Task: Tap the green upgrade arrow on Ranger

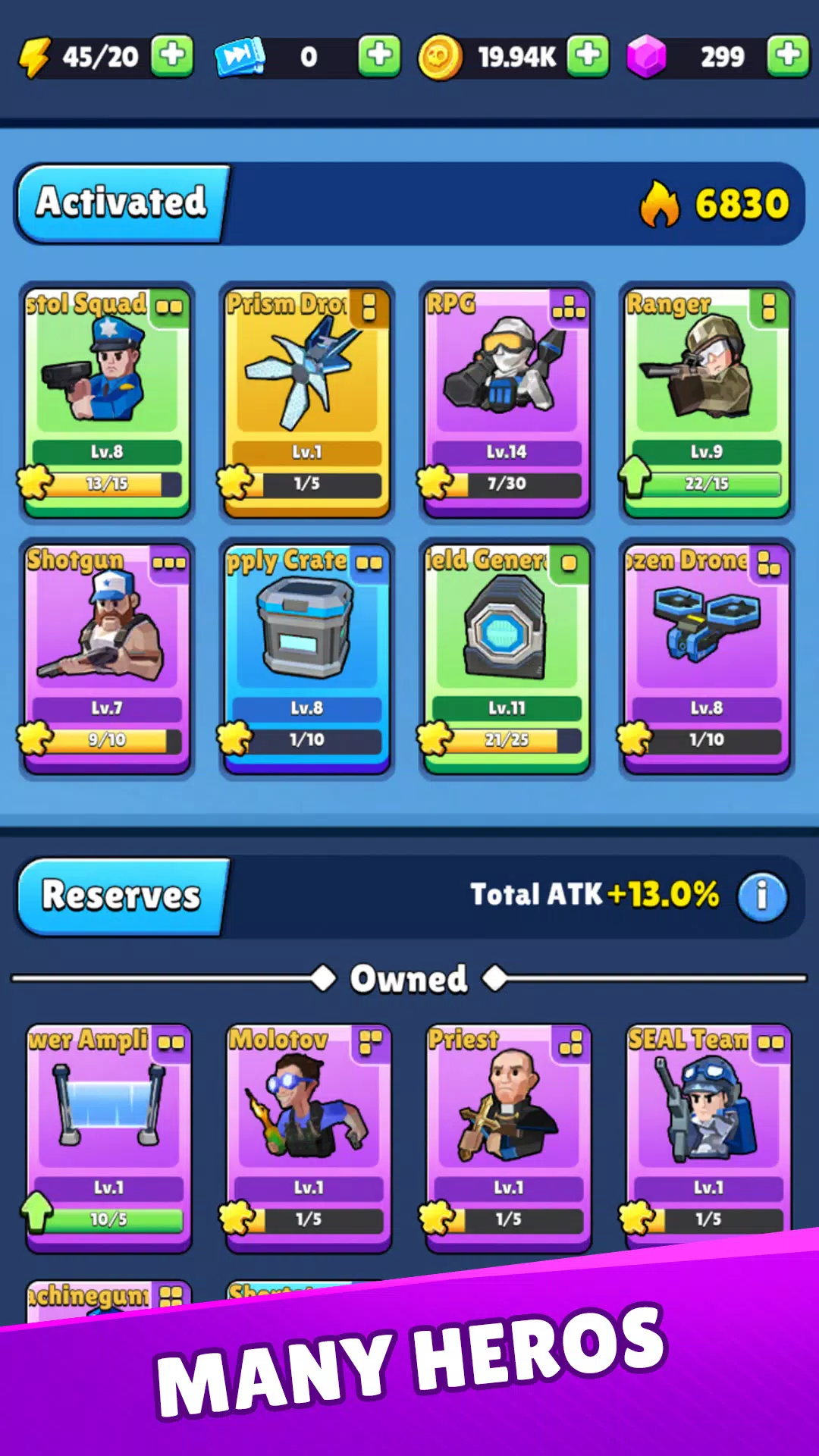Action: [634, 478]
